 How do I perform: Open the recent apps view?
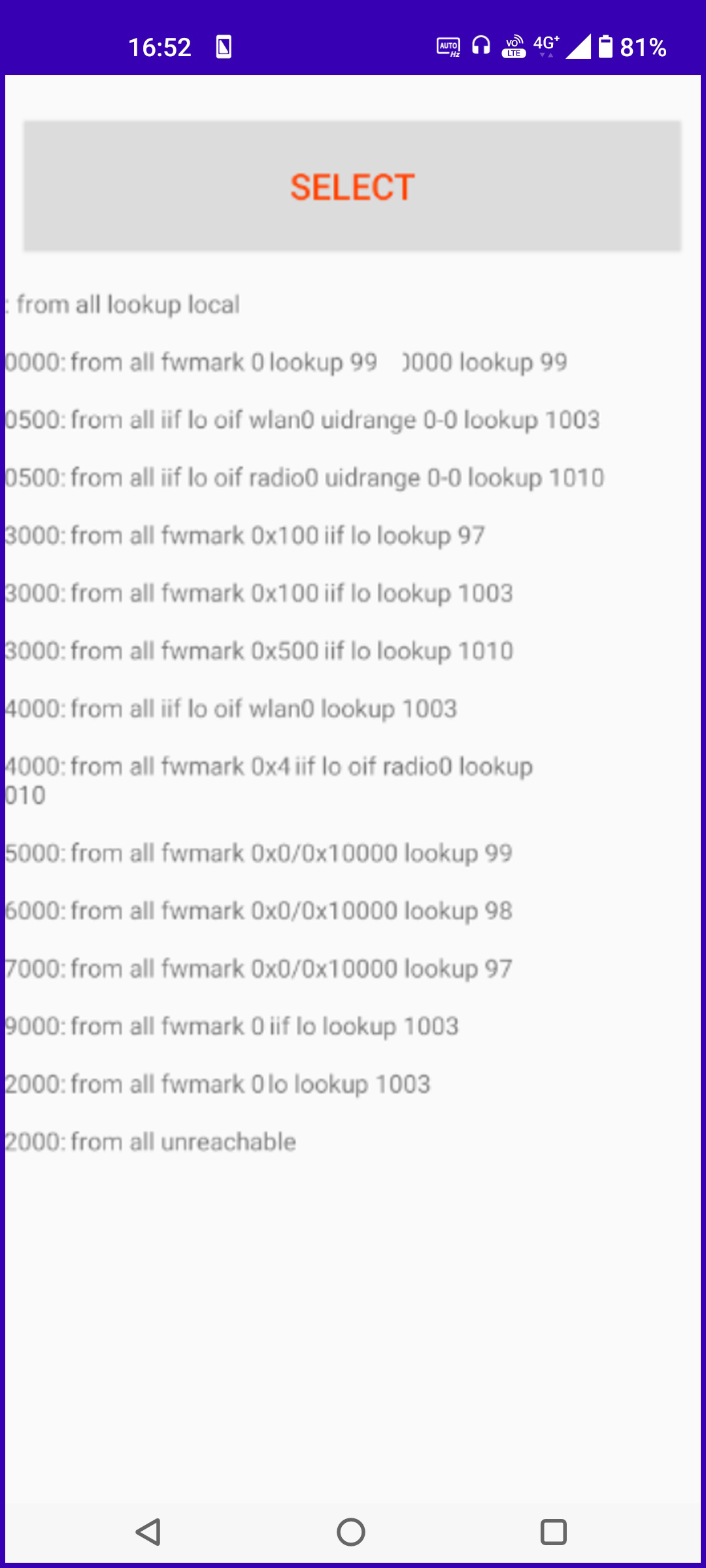point(553,1531)
